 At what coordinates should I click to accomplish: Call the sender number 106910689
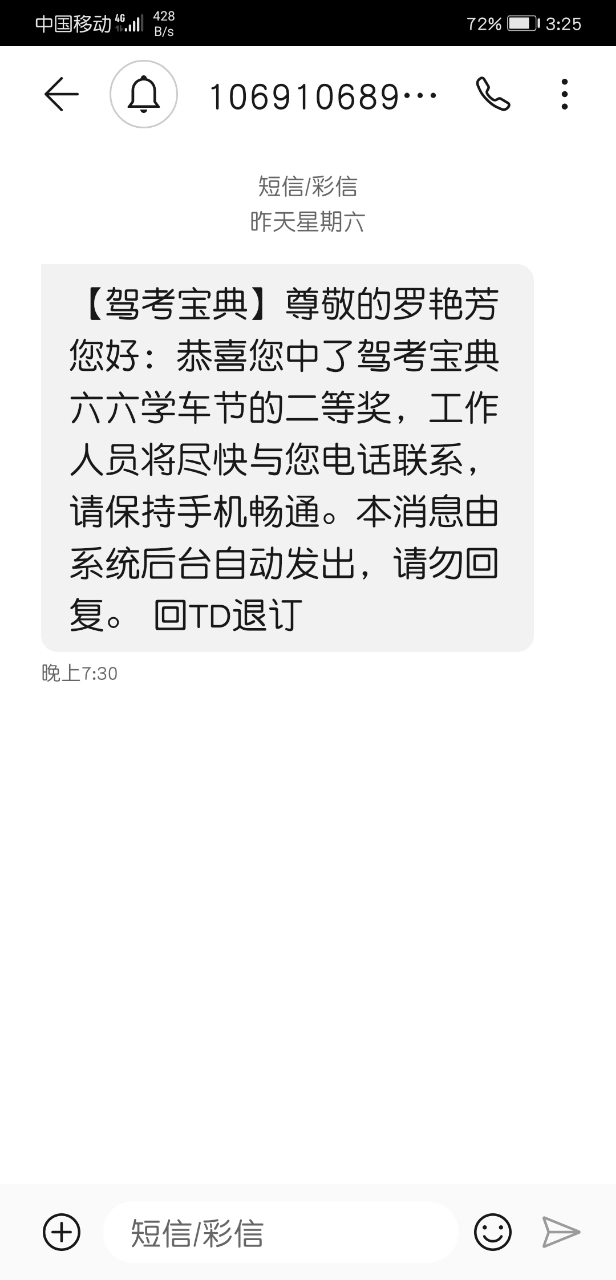[x=493, y=95]
